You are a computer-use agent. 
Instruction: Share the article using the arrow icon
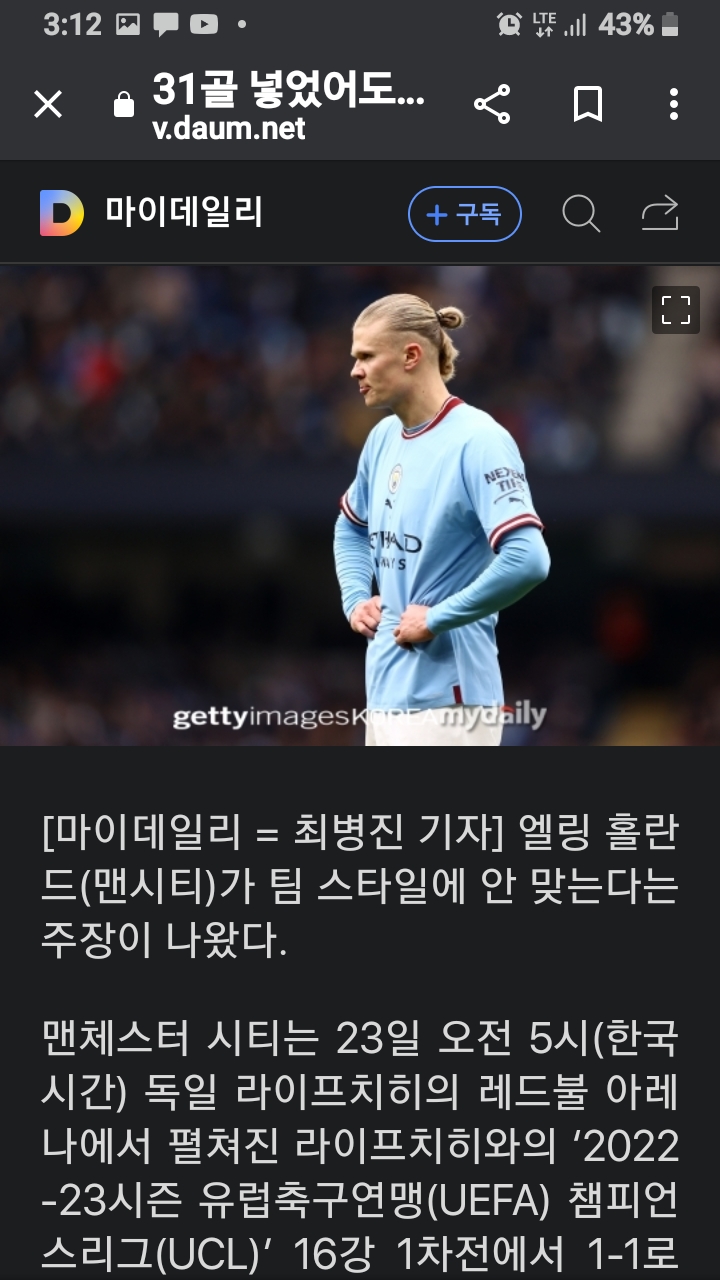coord(660,214)
